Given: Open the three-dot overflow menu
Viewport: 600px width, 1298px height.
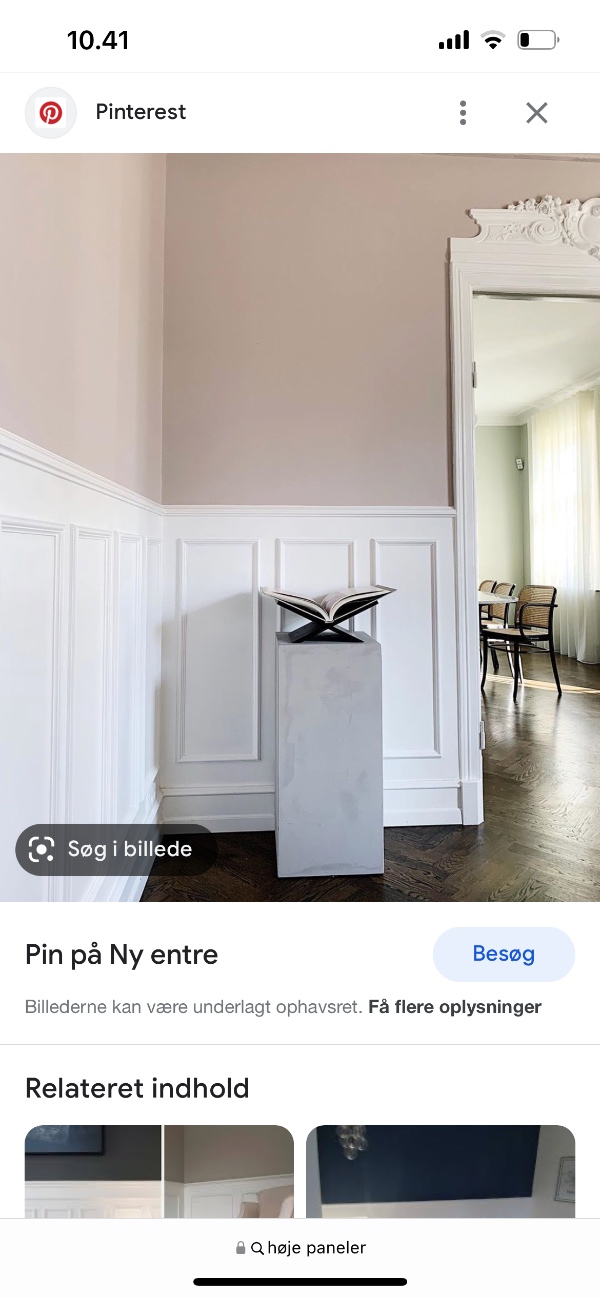Looking at the screenshot, I should (463, 112).
